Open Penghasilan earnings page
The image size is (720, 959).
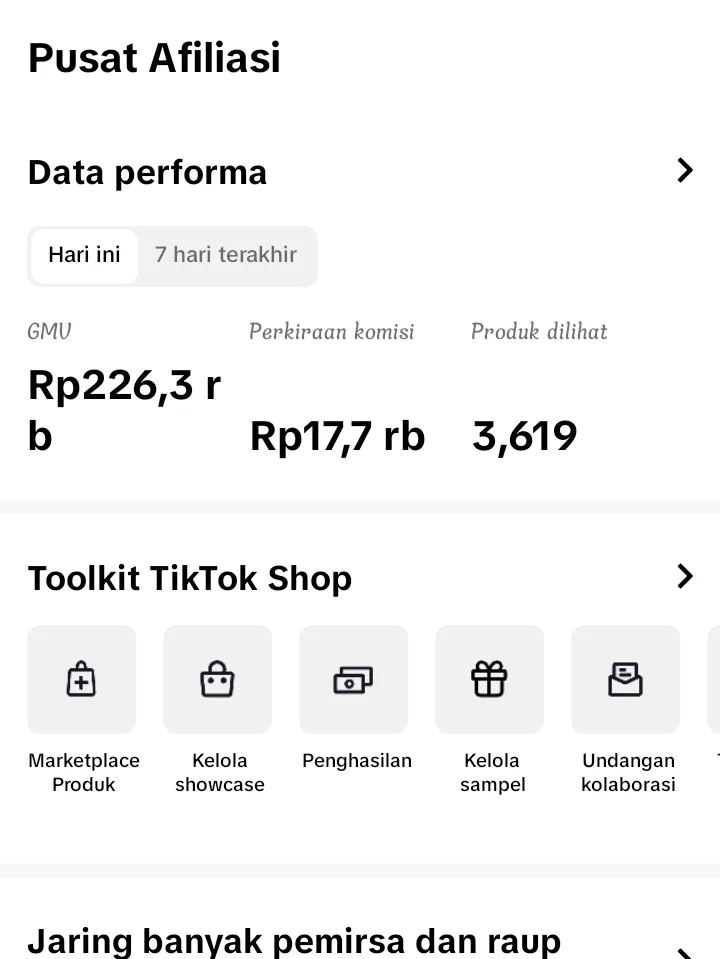click(x=354, y=680)
